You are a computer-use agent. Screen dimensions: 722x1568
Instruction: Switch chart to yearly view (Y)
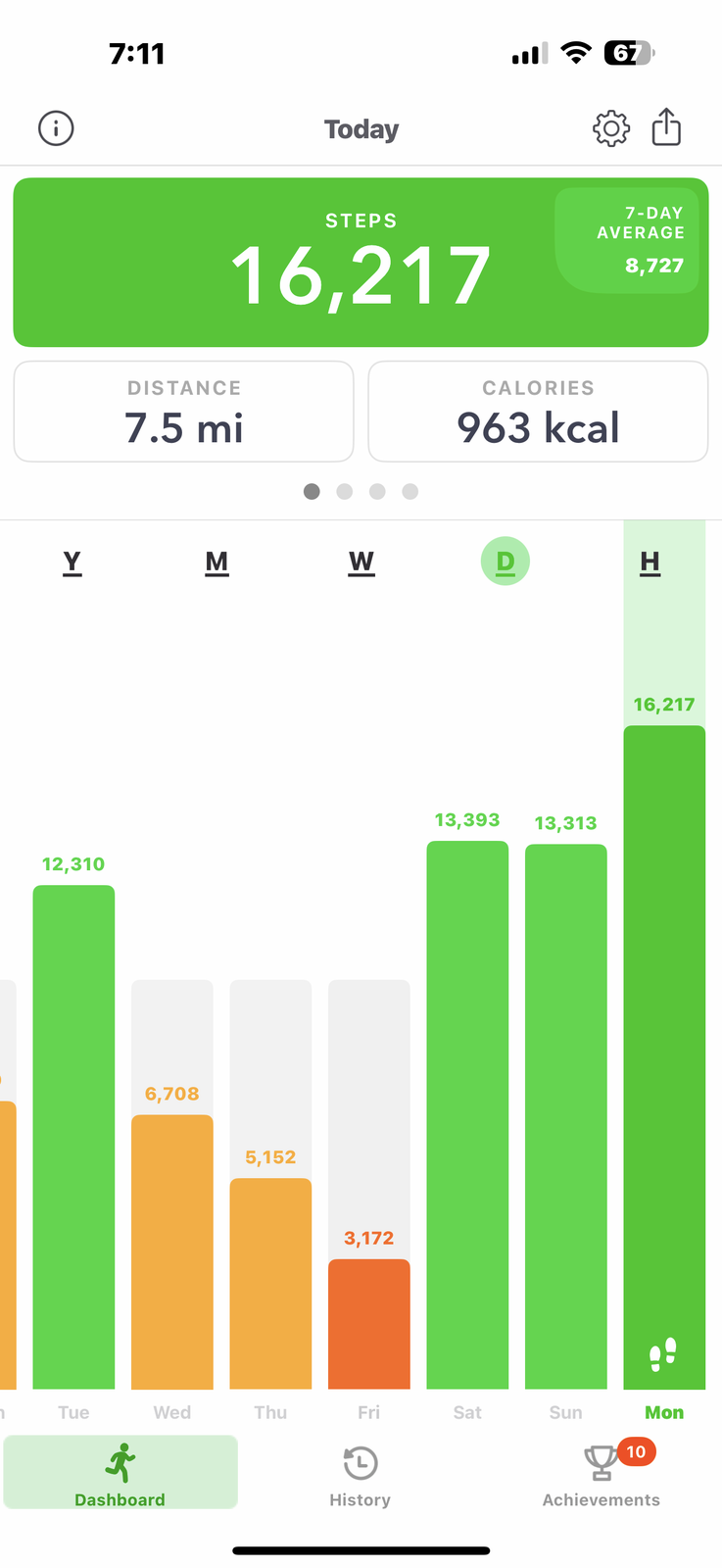pyautogui.click(x=72, y=563)
